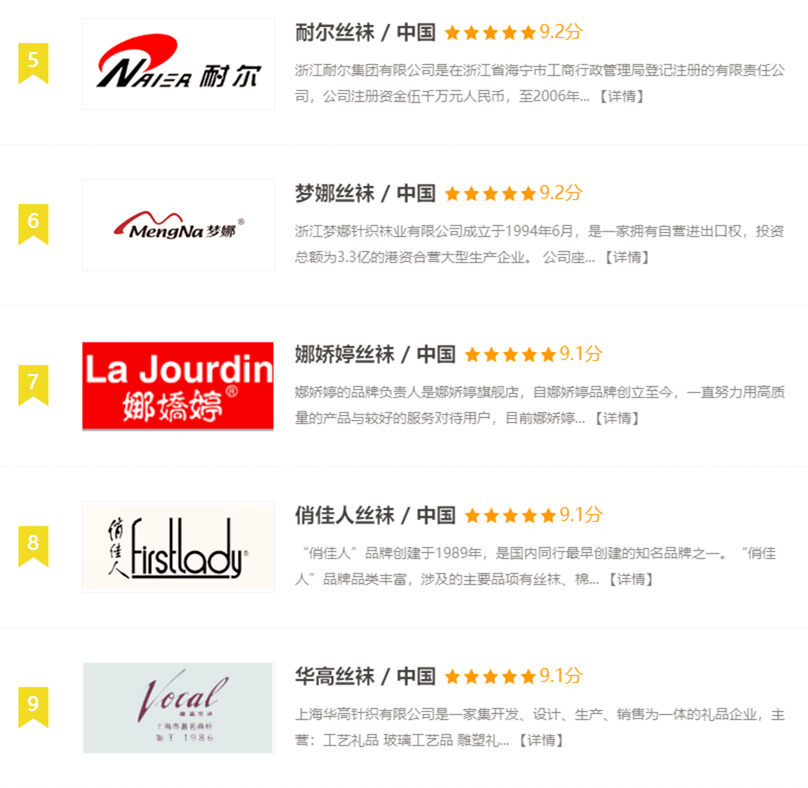Open details link for 华高丝袜

540,740
